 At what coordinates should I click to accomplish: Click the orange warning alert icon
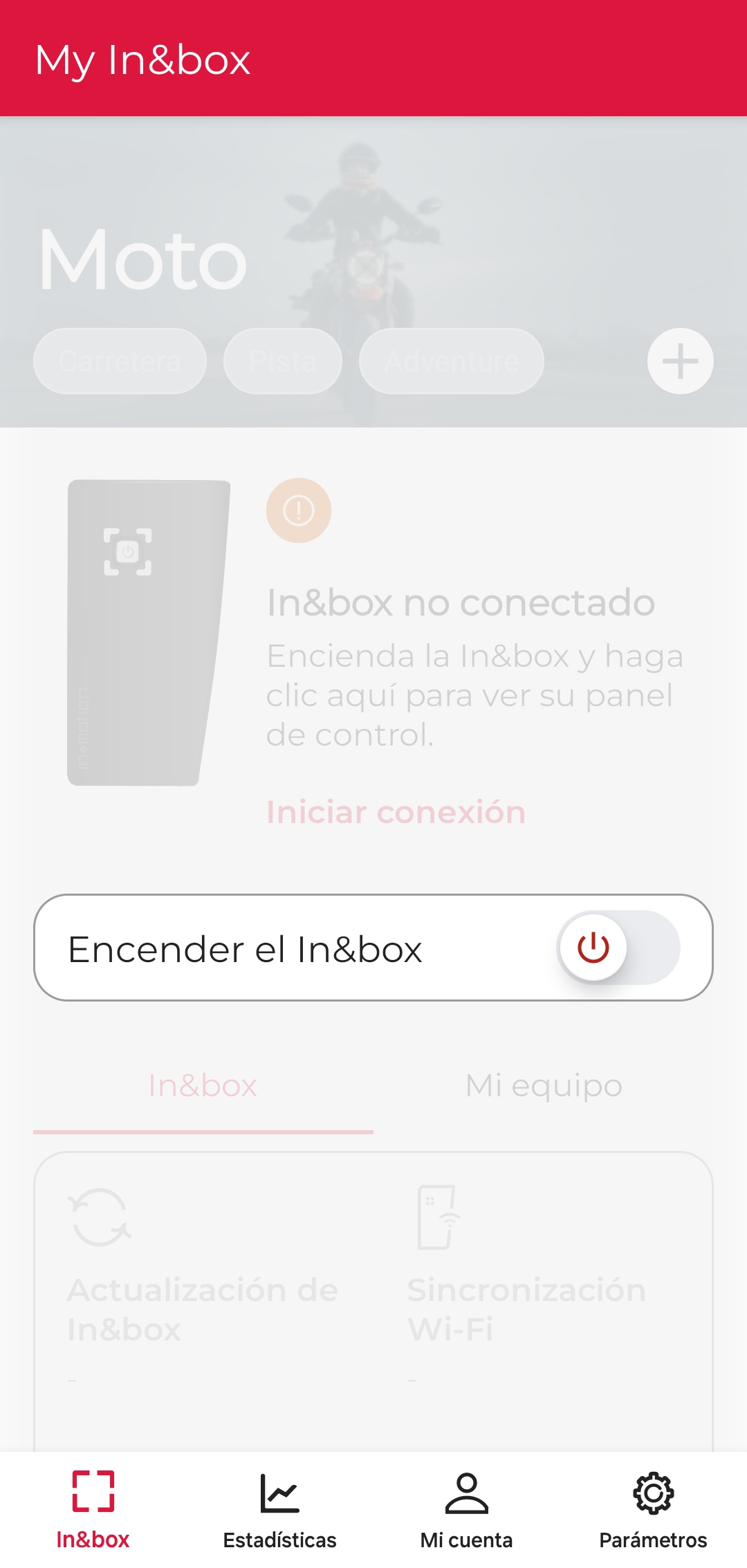click(x=298, y=510)
